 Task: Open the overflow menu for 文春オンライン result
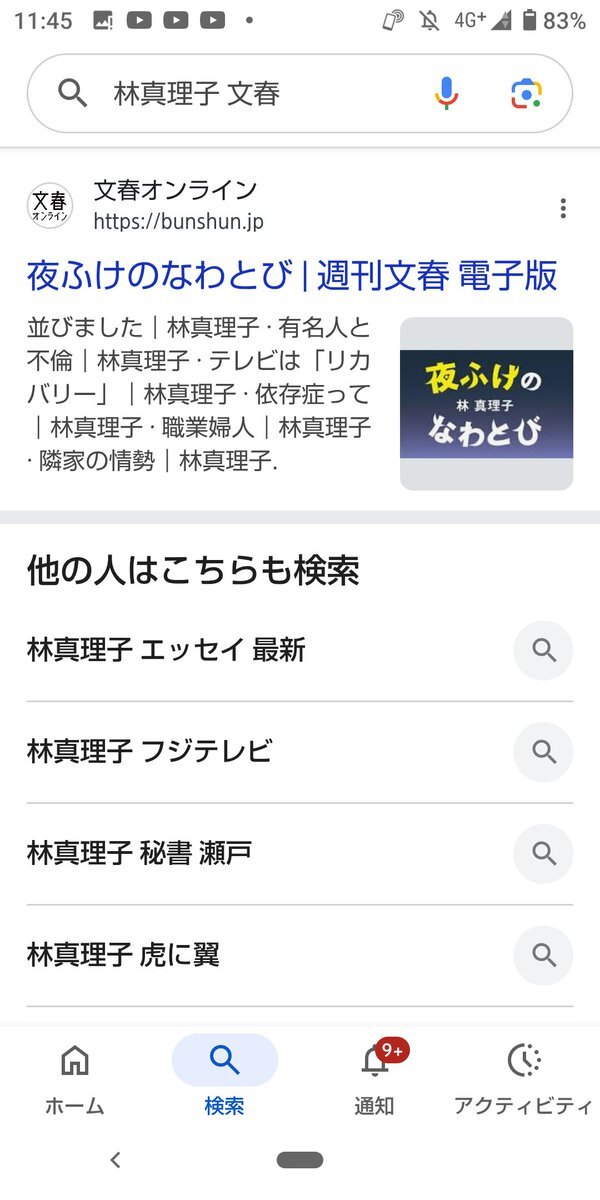pyautogui.click(x=563, y=208)
